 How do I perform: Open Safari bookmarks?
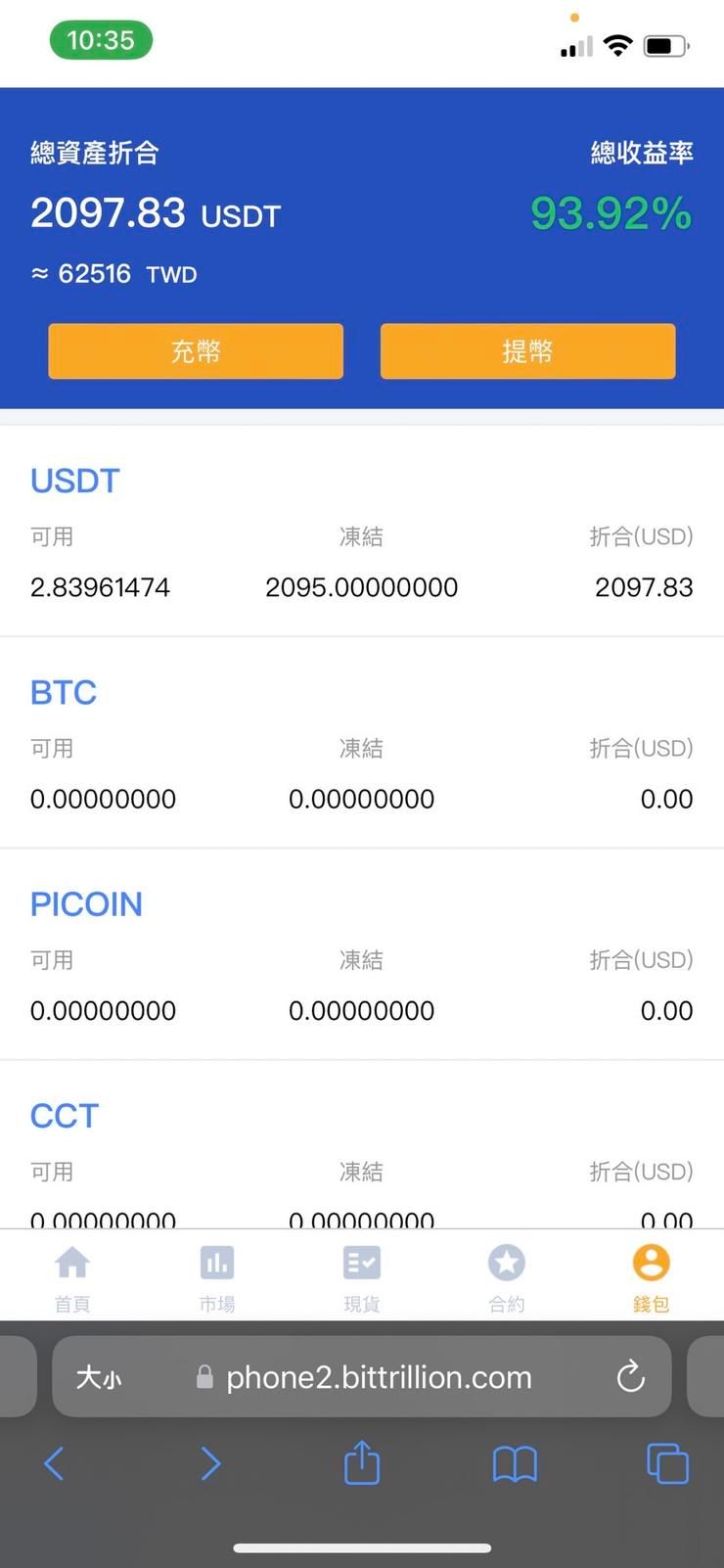(515, 1464)
